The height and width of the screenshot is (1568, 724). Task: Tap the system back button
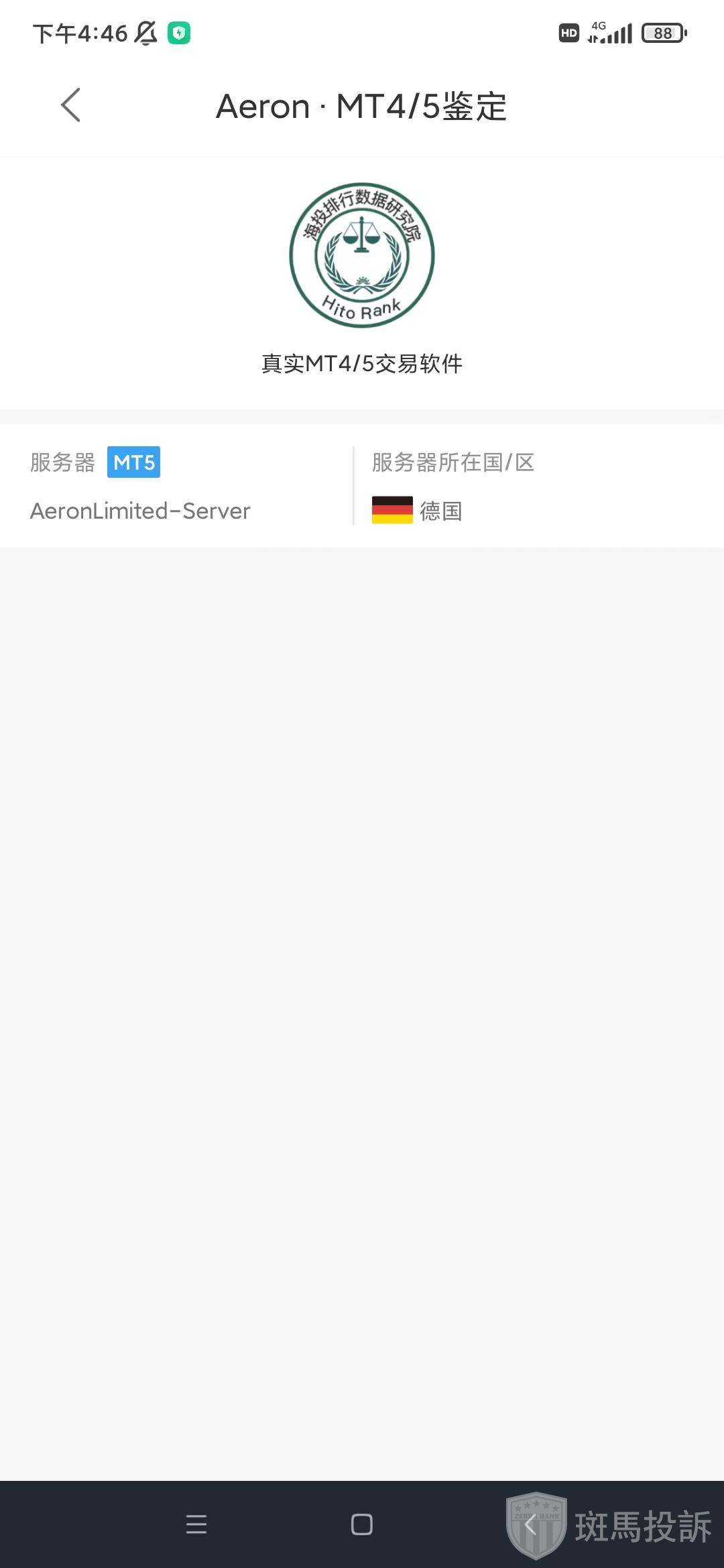[530, 1526]
